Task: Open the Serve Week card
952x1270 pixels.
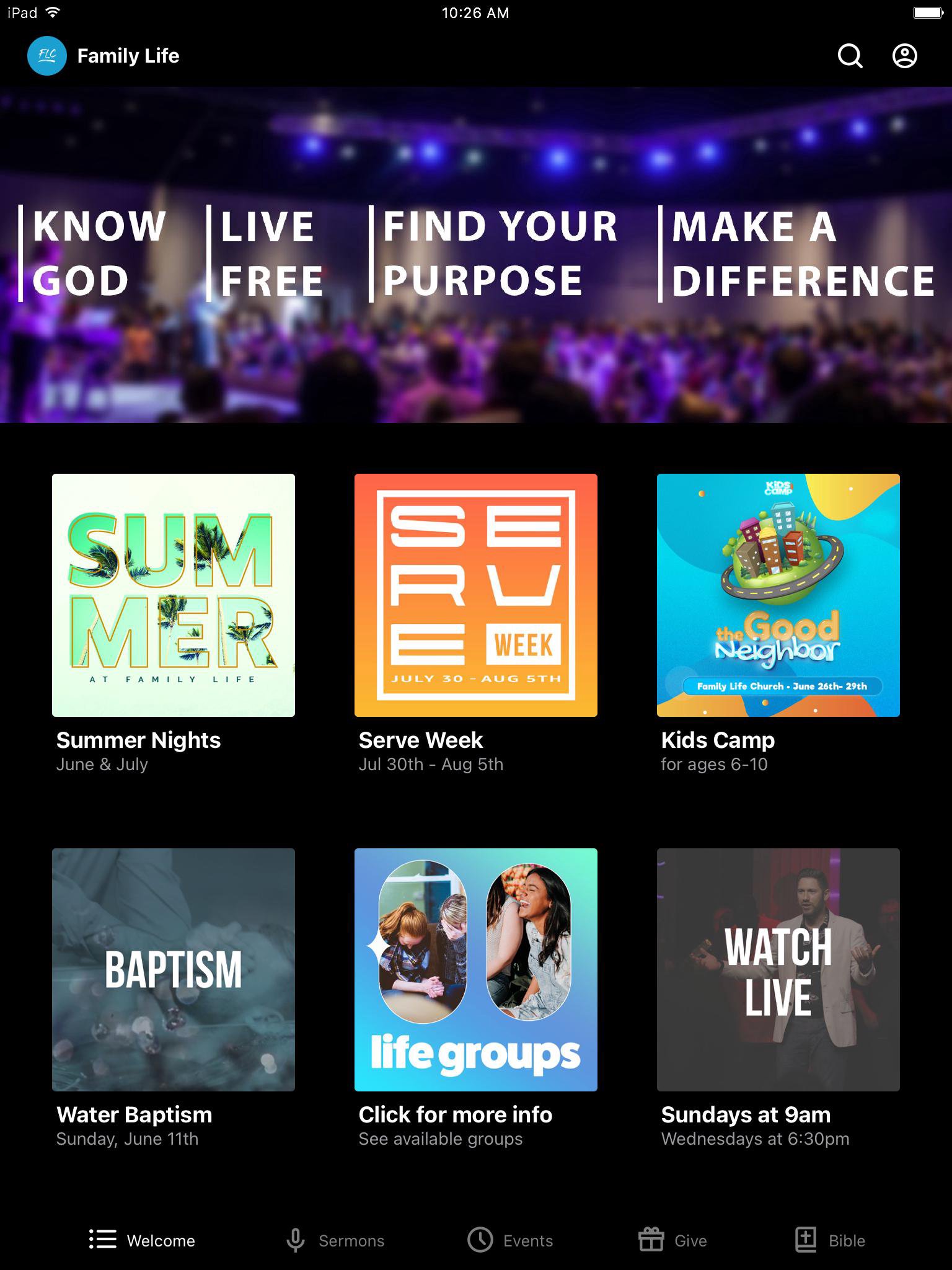Action: coord(476,595)
